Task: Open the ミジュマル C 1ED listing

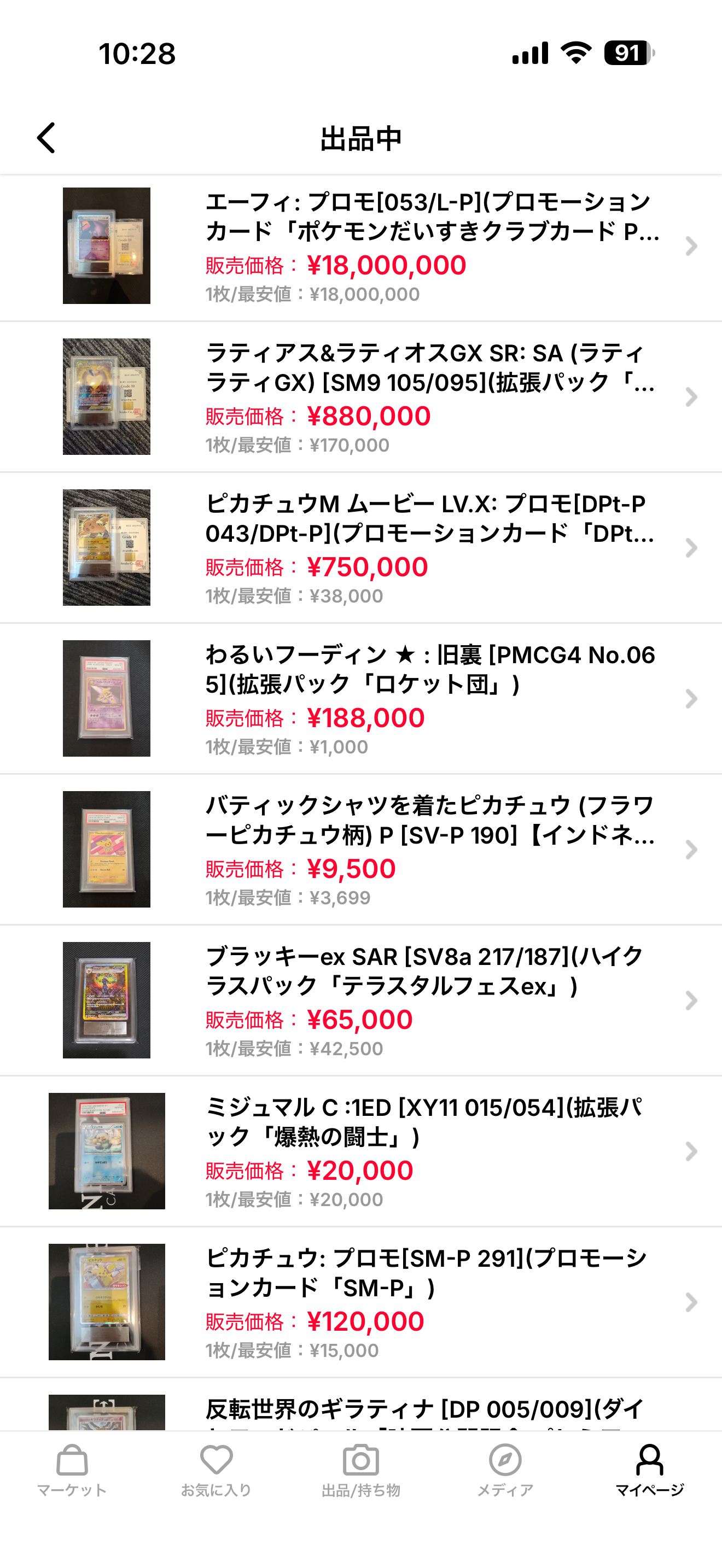Action: pos(361,1151)
